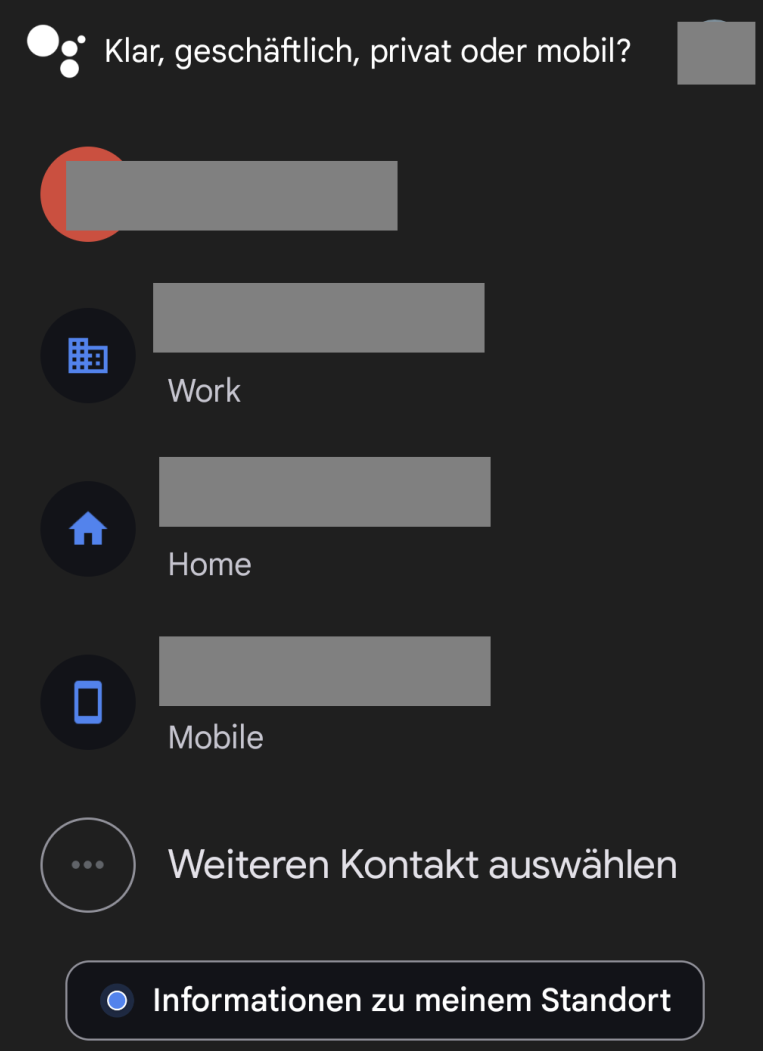Open the profile avatar at top right
The image size is (763, 1051).
tap(714, 51)
